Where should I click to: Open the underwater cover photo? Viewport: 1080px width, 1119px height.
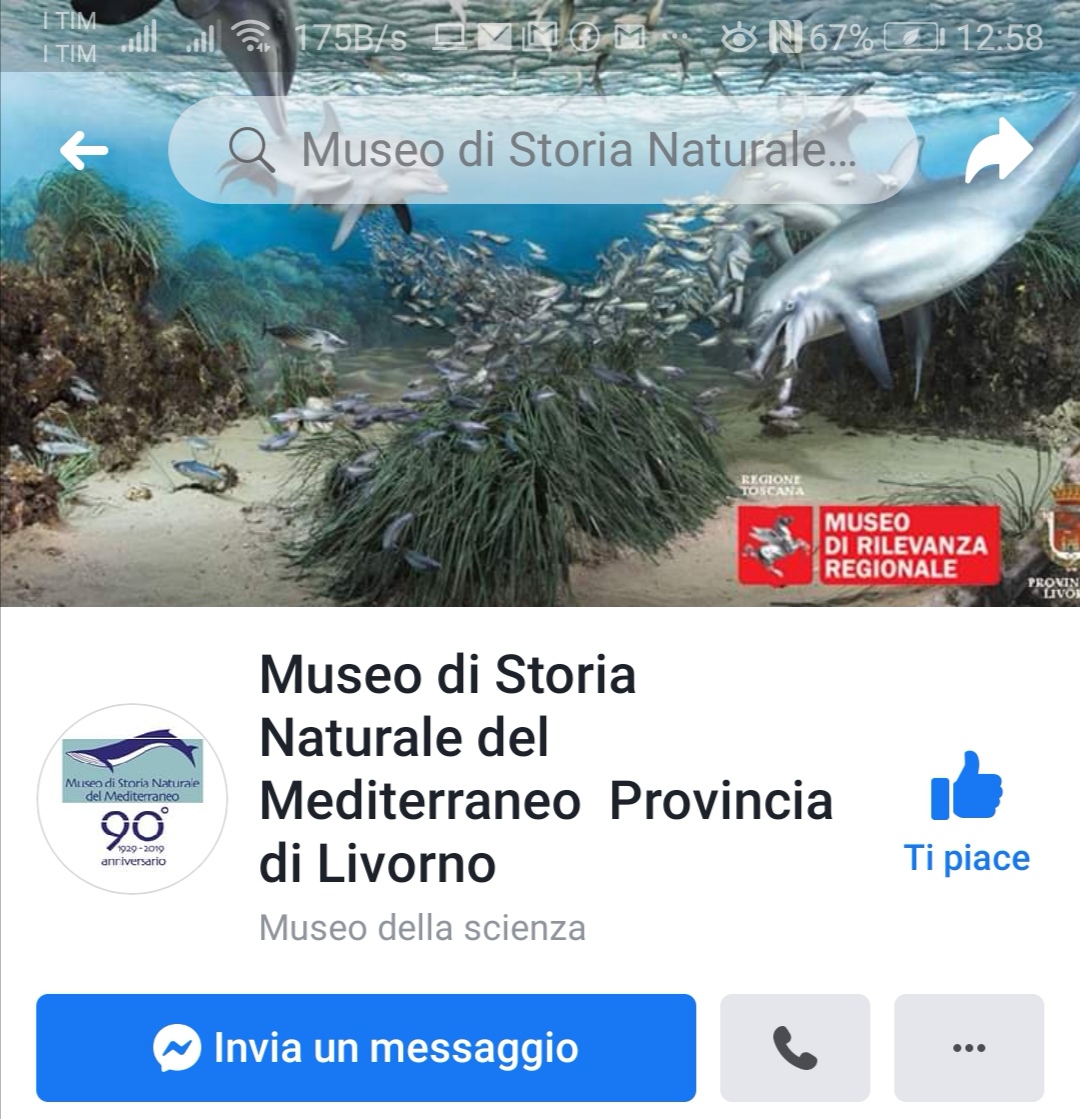(540, 400)
